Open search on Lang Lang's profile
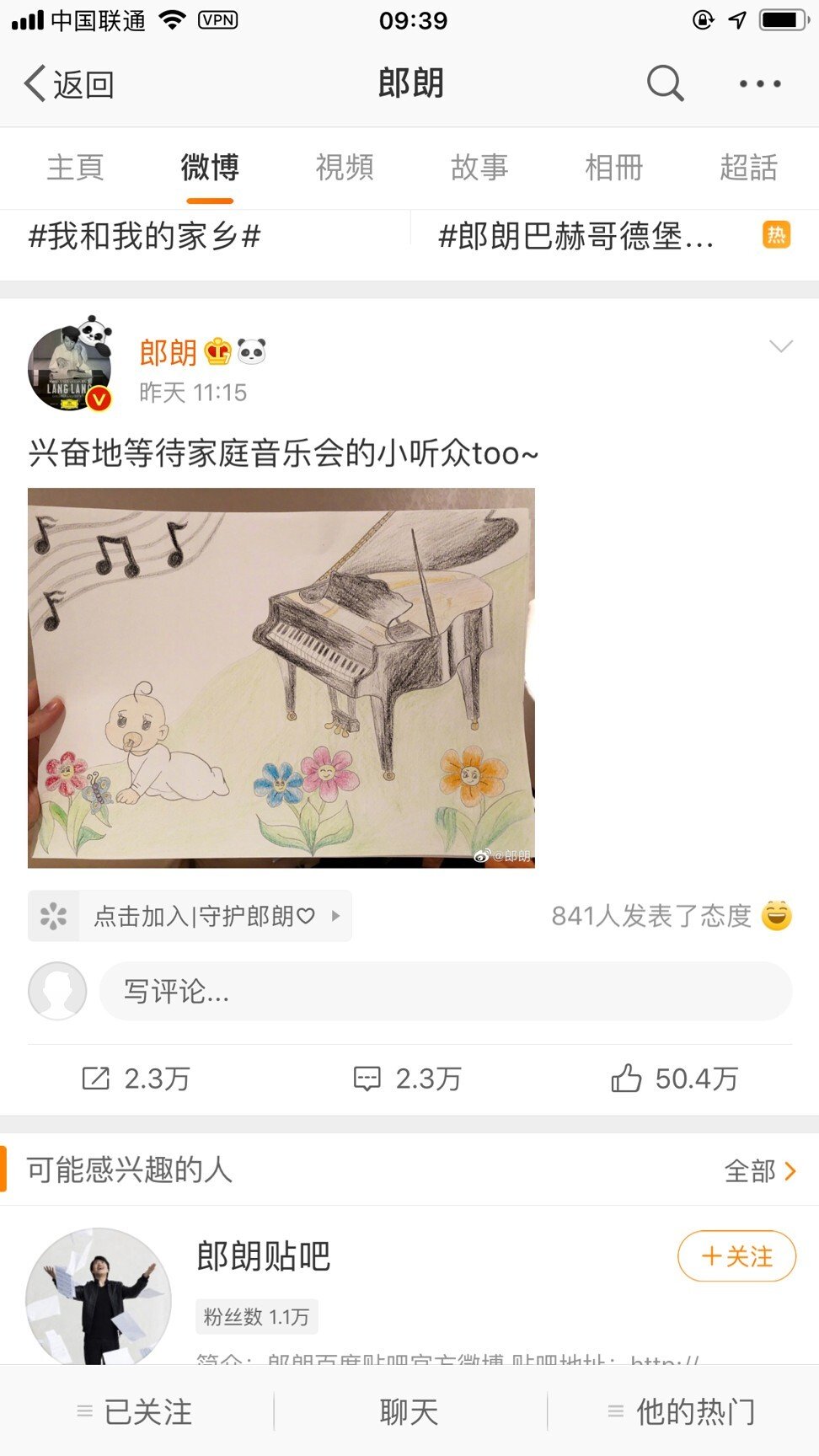Viewport: 819px width, 1456px height. 664,83
